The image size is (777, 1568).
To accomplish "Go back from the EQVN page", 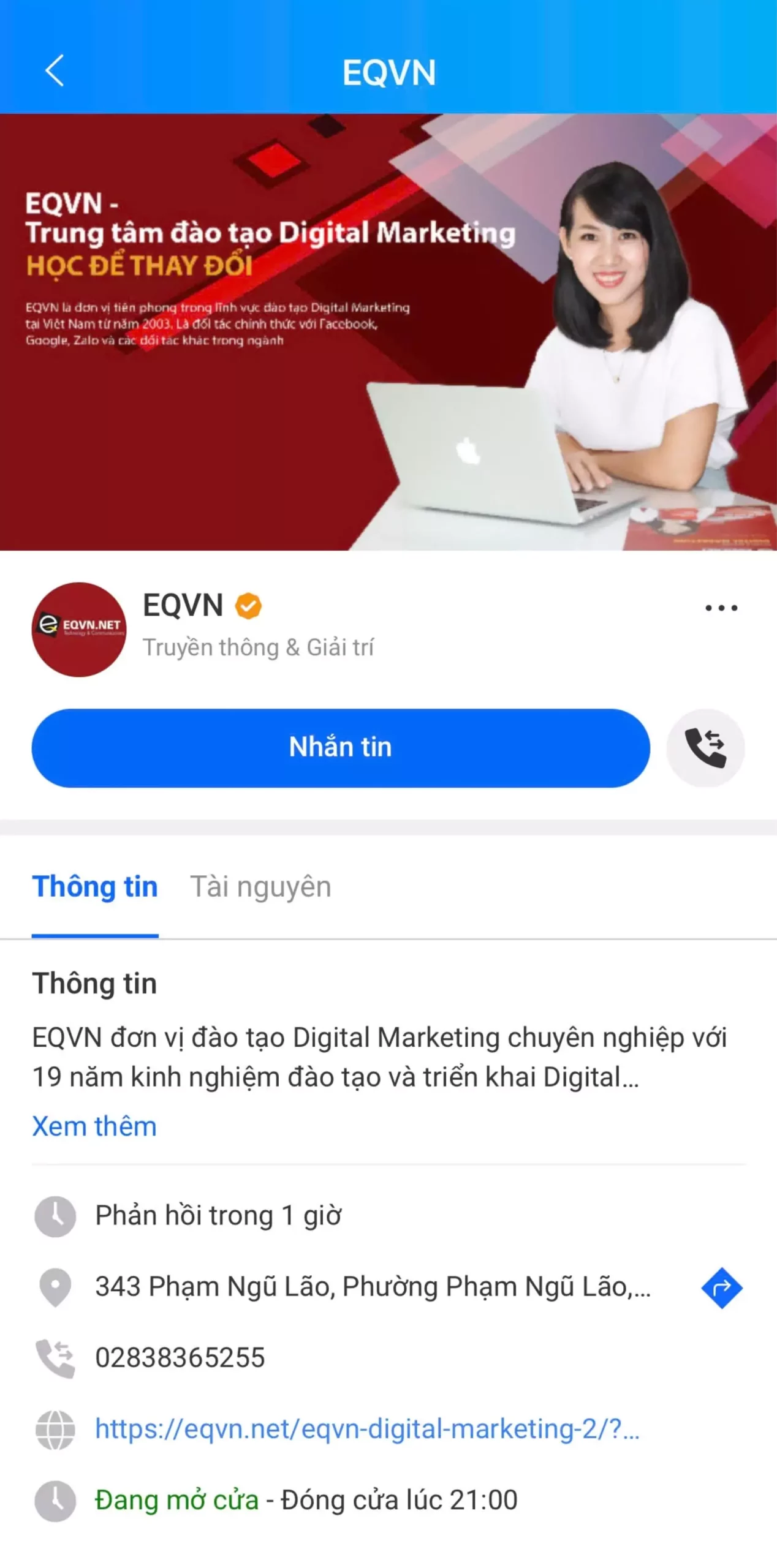I will [x=55, y=71].
